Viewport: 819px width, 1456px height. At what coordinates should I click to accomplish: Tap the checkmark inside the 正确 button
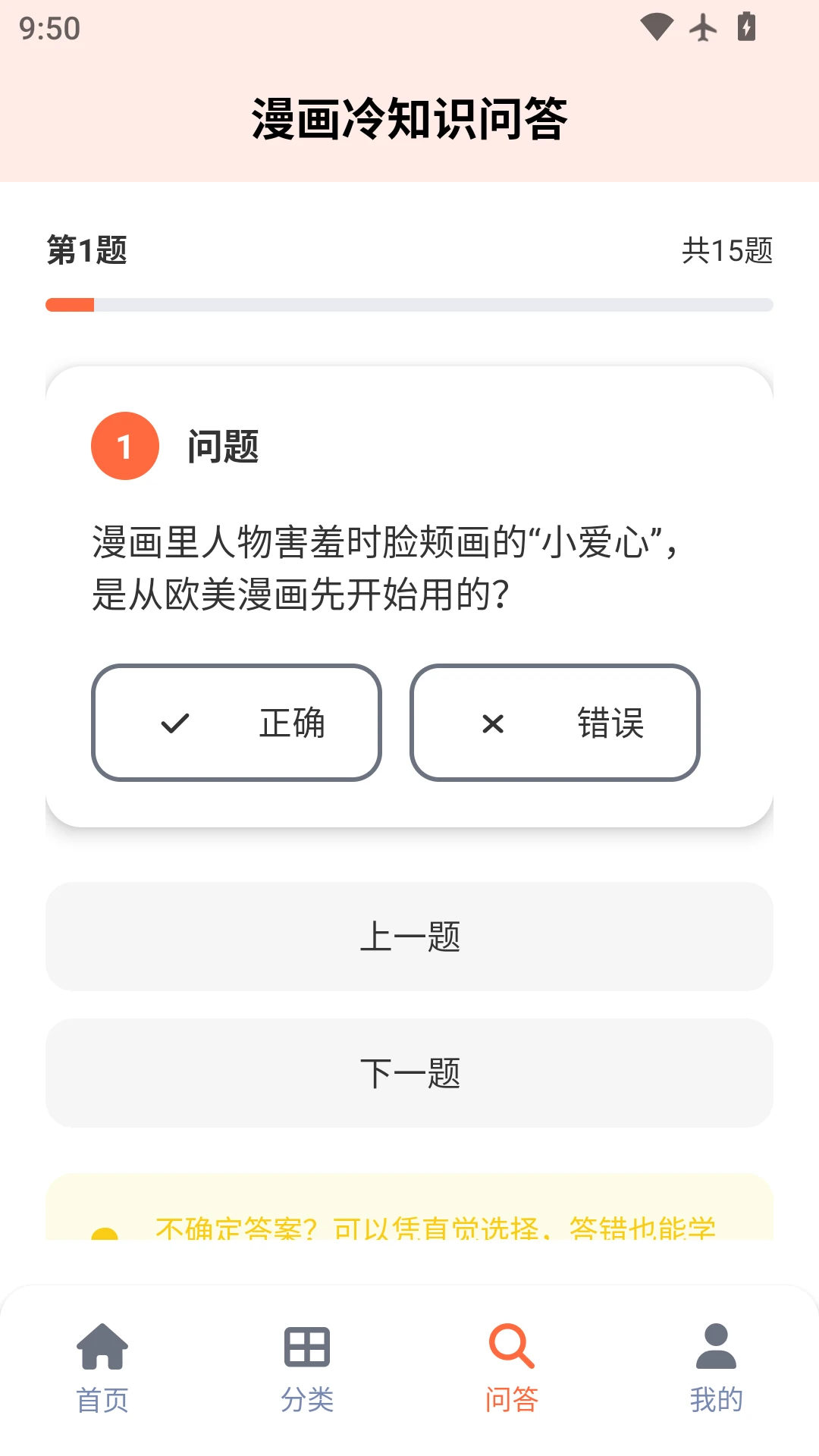click(176, 723)
